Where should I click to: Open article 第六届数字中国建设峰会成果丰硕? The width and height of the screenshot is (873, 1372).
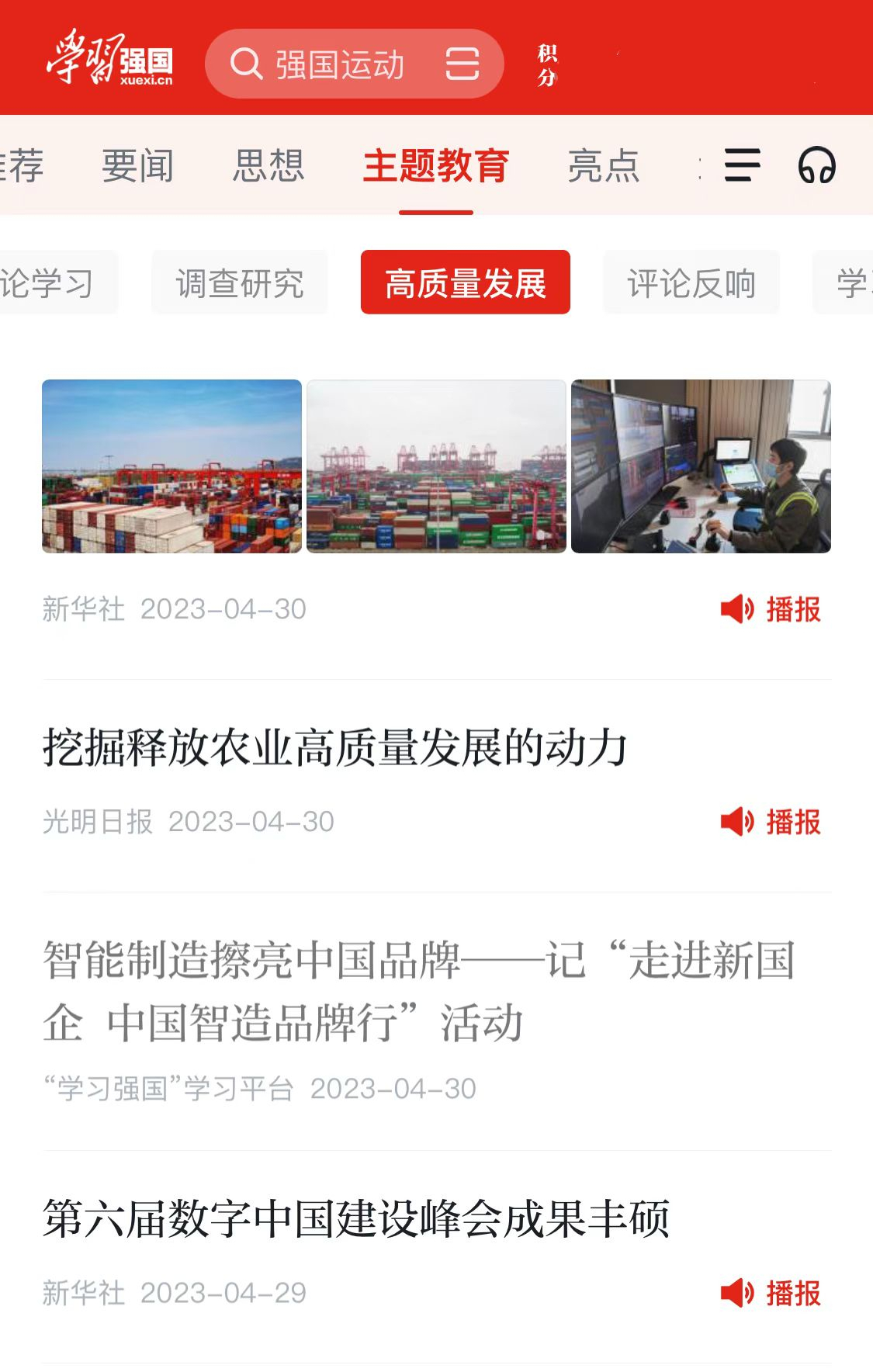tap(356, 1219)
